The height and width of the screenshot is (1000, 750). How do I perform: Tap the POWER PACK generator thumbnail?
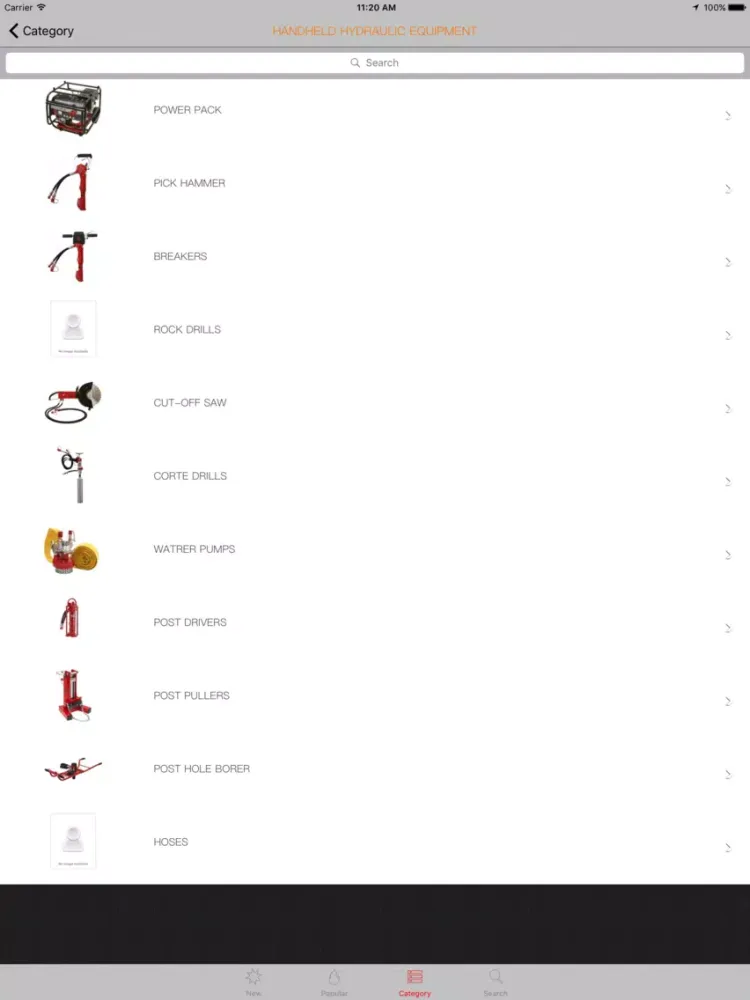click(73, 110)
